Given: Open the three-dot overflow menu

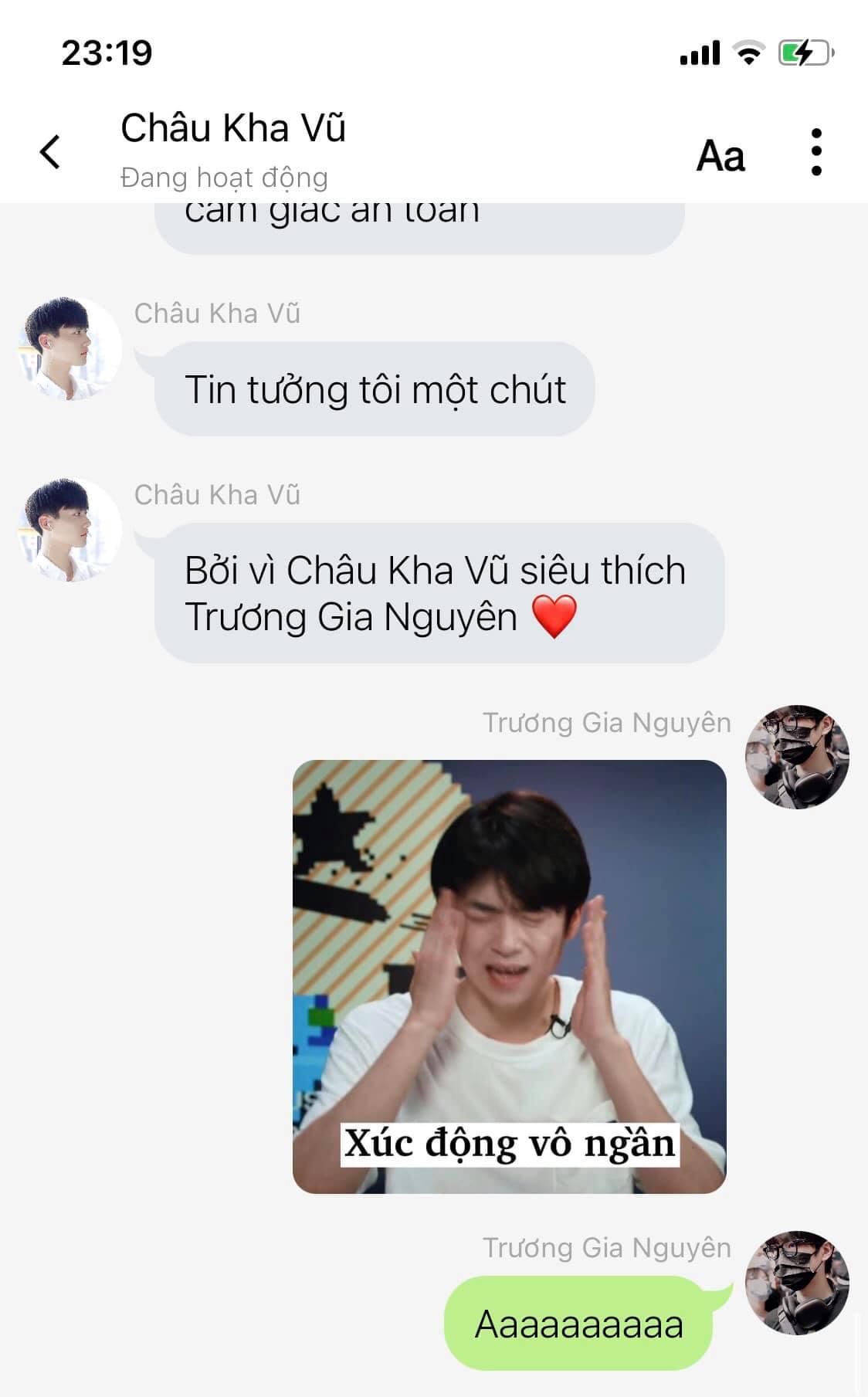Looking at the screenshot, I should coord(816,152).
